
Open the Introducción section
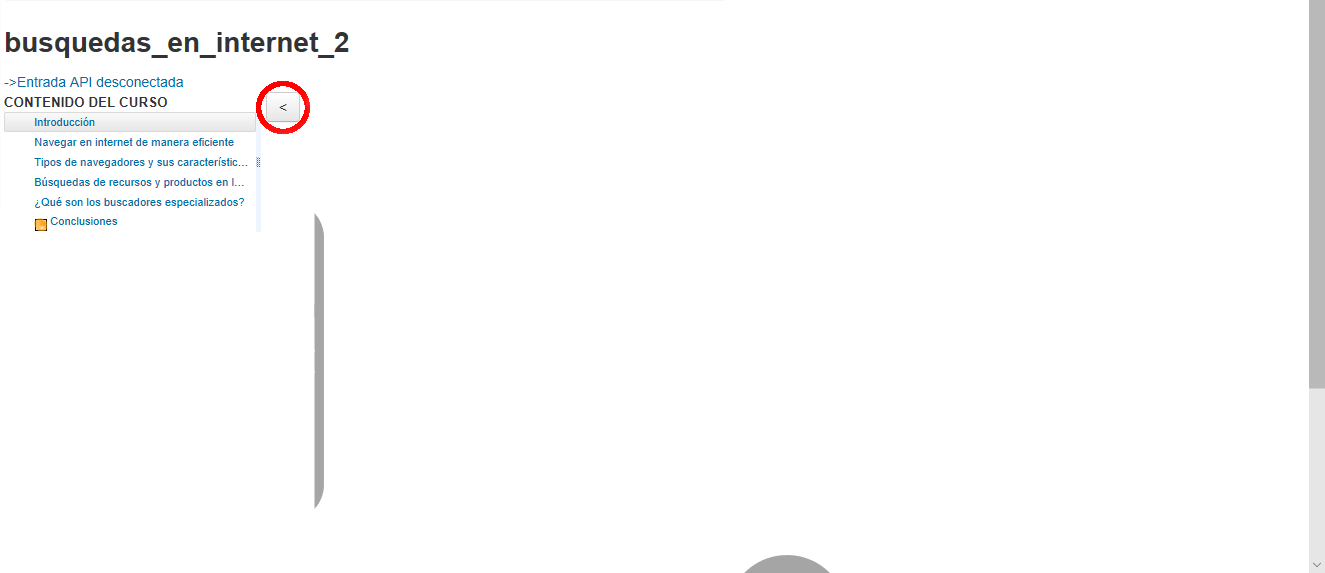64,122
